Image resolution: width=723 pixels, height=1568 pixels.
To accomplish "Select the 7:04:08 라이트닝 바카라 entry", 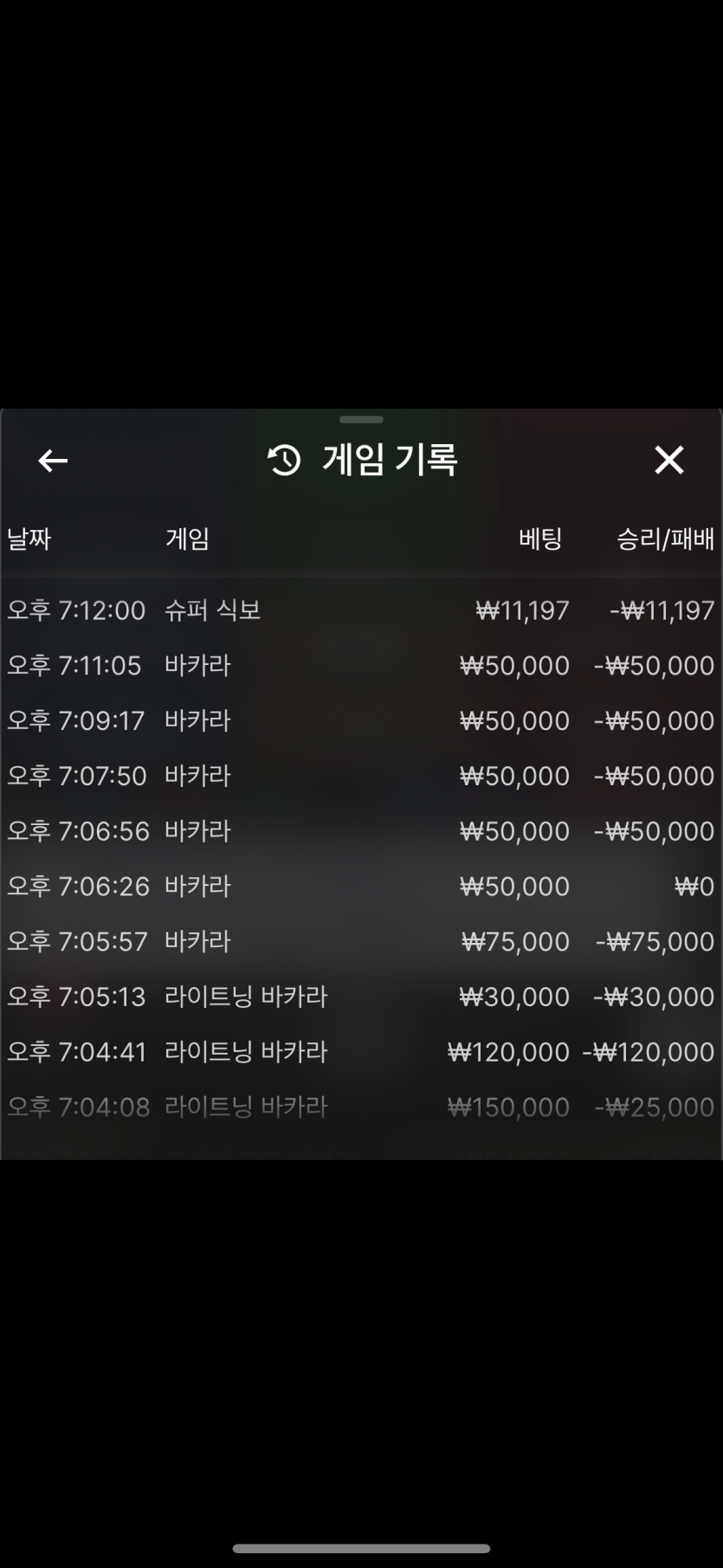I will click(x=361, y=1107).
